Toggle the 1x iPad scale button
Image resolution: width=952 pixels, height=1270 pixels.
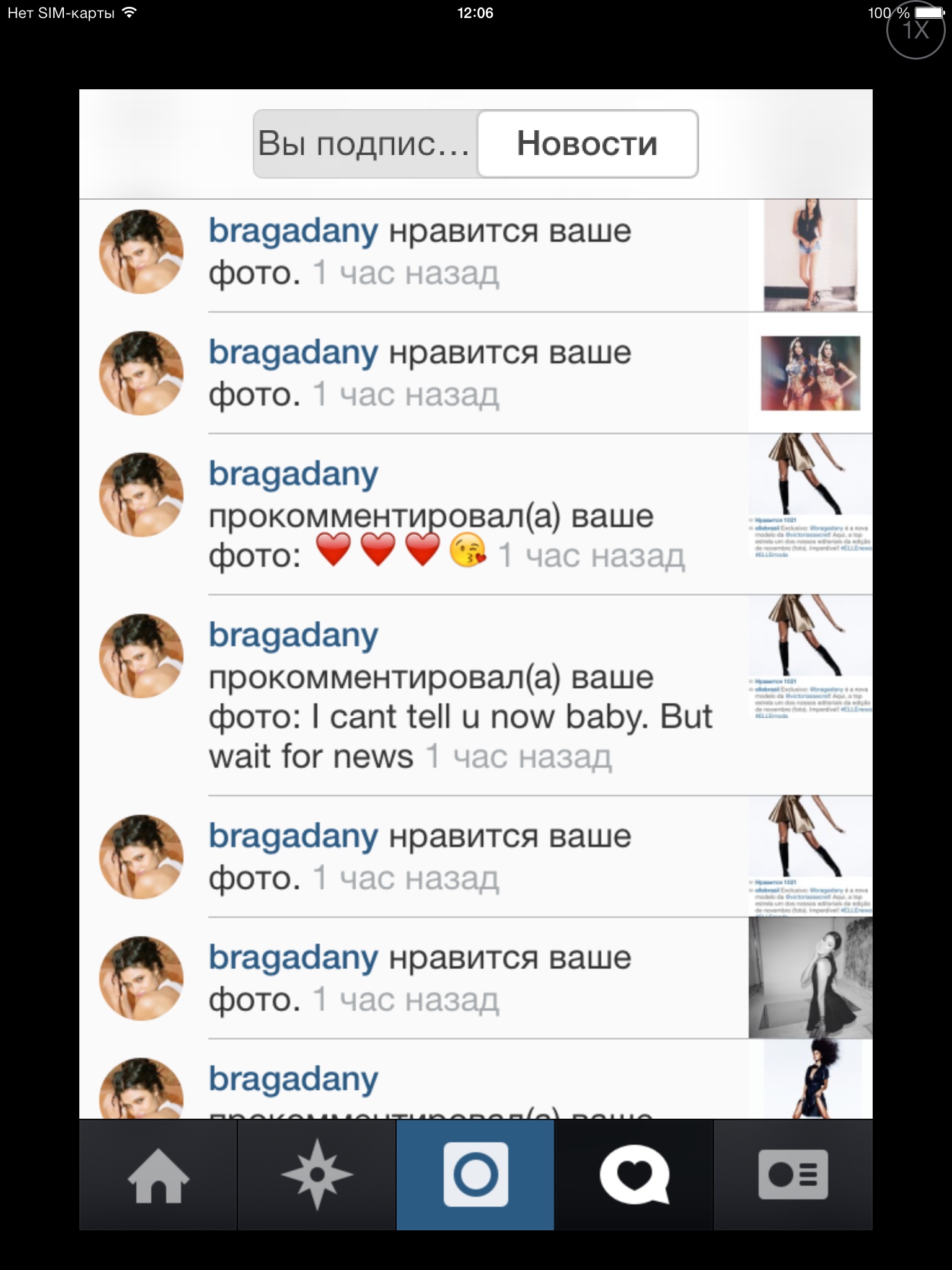click(915, 30)
